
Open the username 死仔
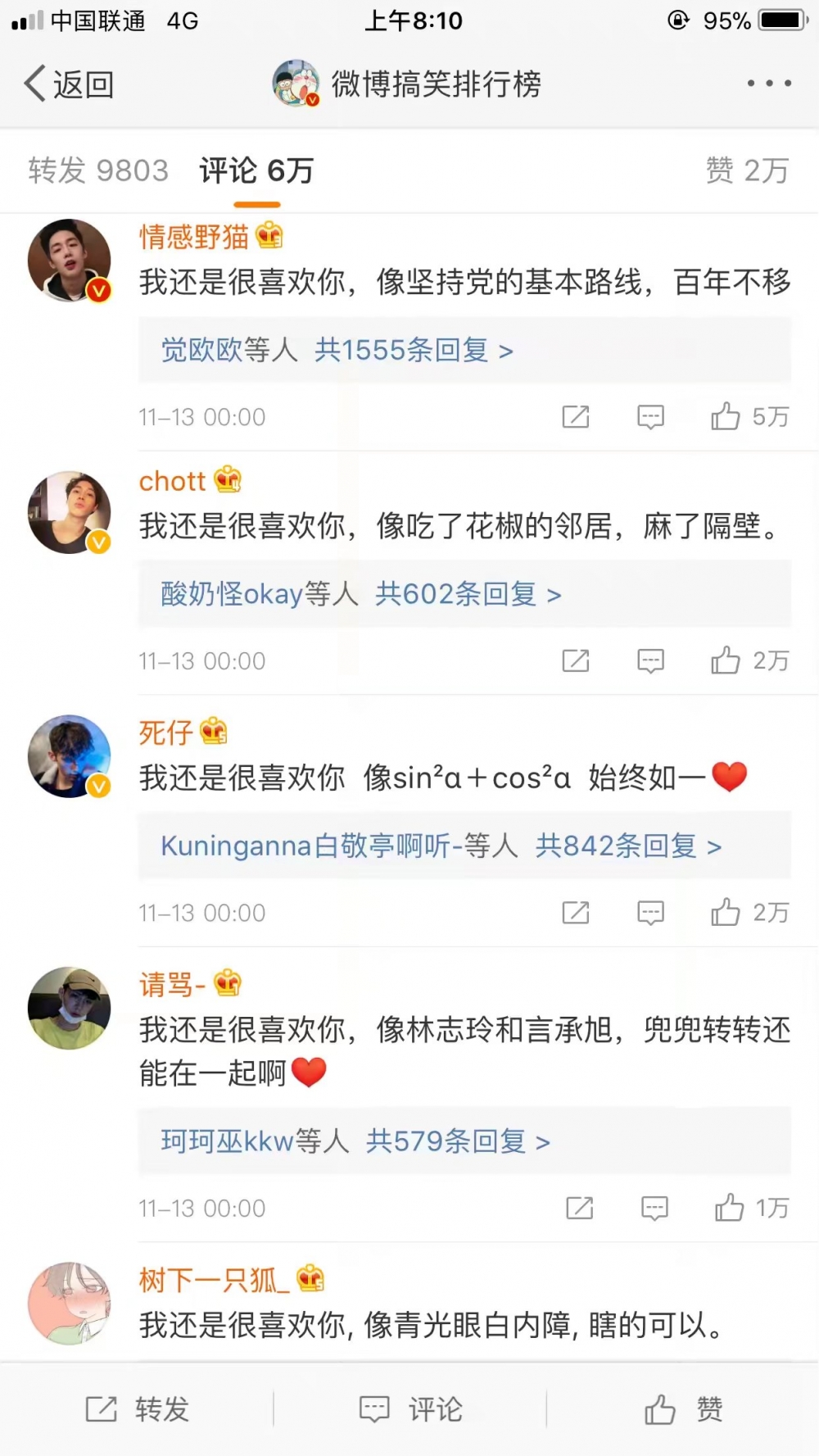(166, 732)
